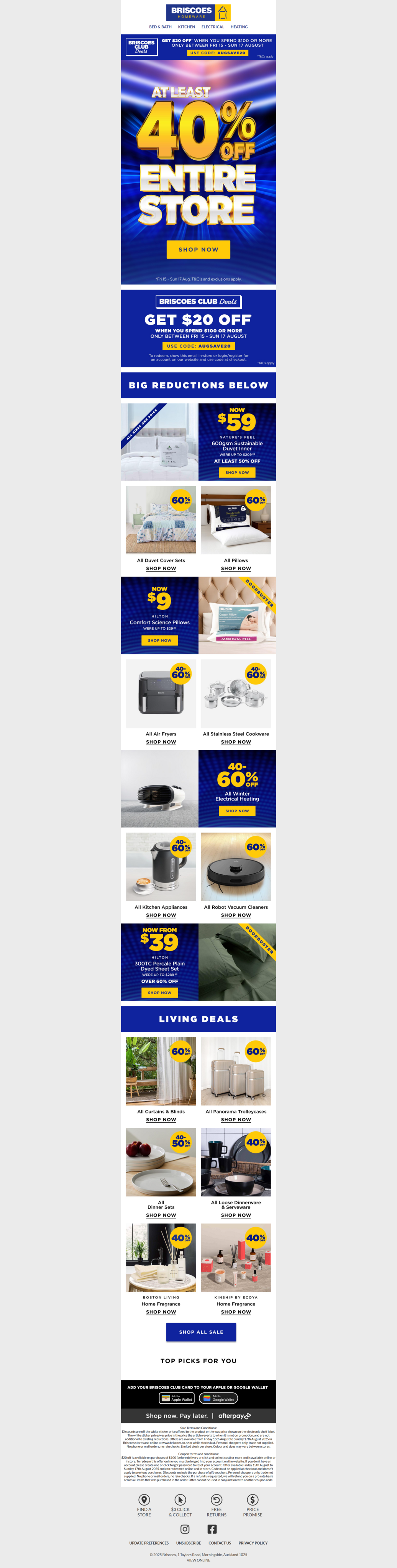Image resolution: width=397 pixels, height=1568 pixels.
Task: Visit the Briscoes Instagram page
Action: (185, 1529)
